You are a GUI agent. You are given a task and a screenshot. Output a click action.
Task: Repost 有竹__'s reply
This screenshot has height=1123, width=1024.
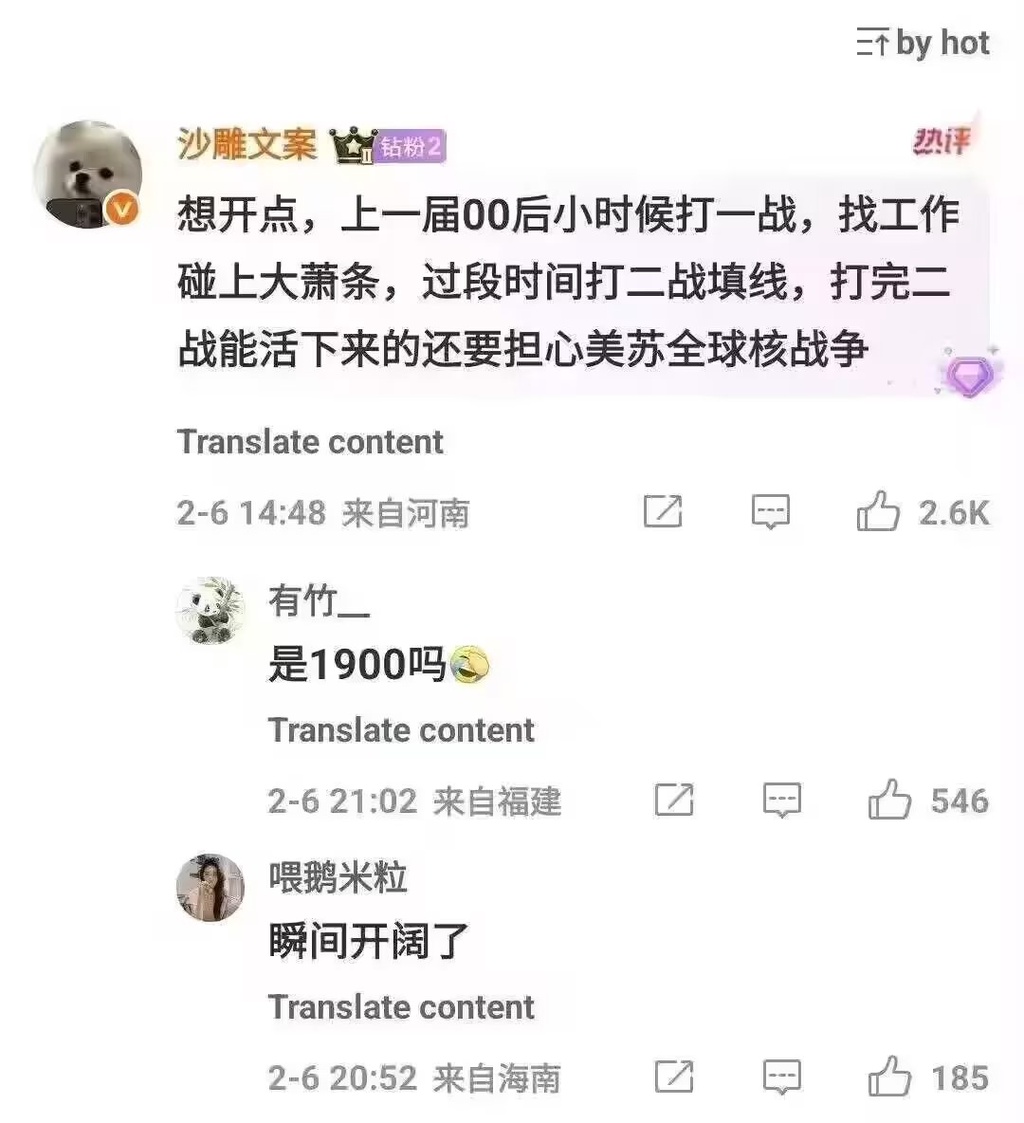[674, 800]
